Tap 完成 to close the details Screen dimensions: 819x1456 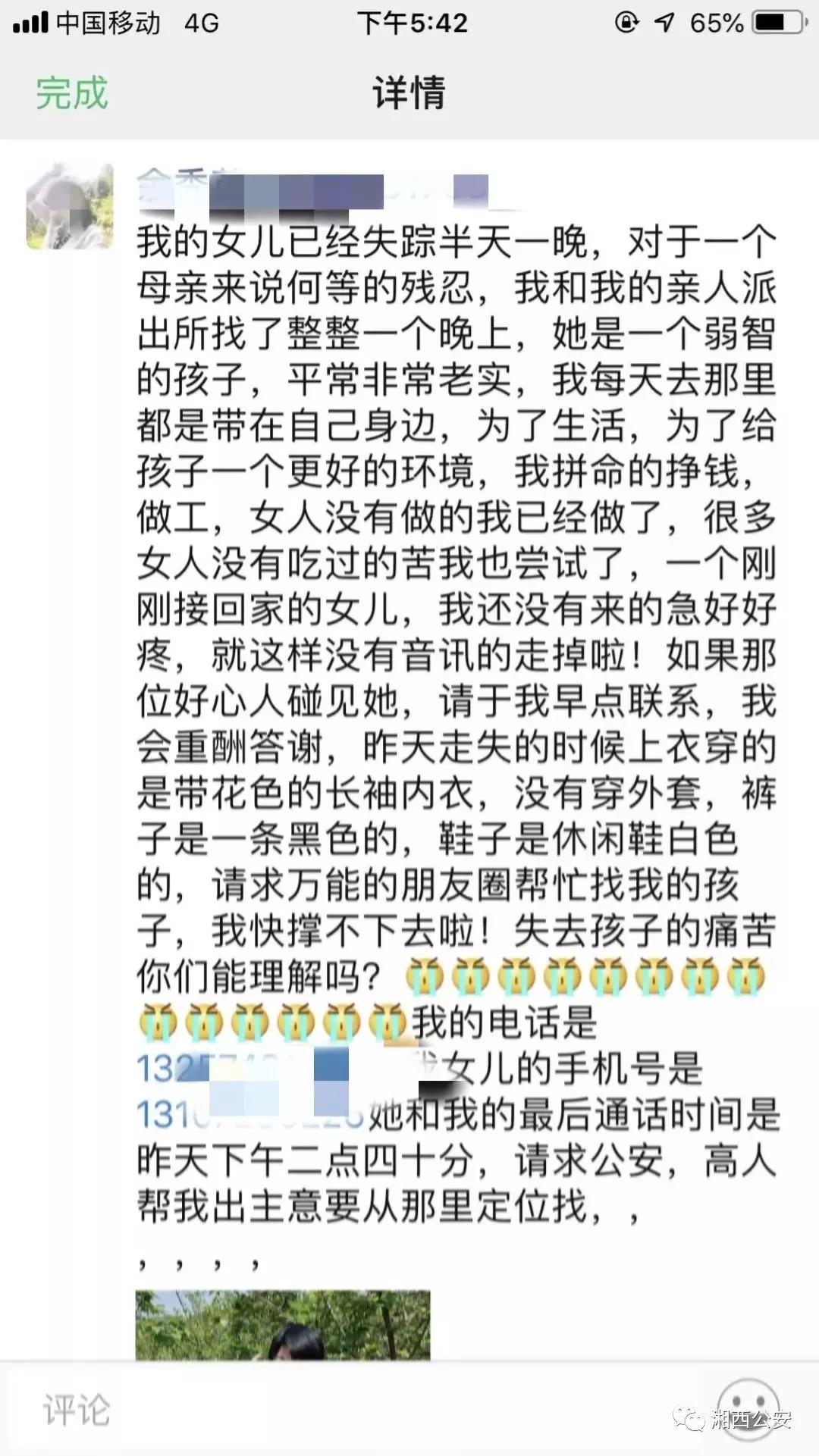click(72, 93)
